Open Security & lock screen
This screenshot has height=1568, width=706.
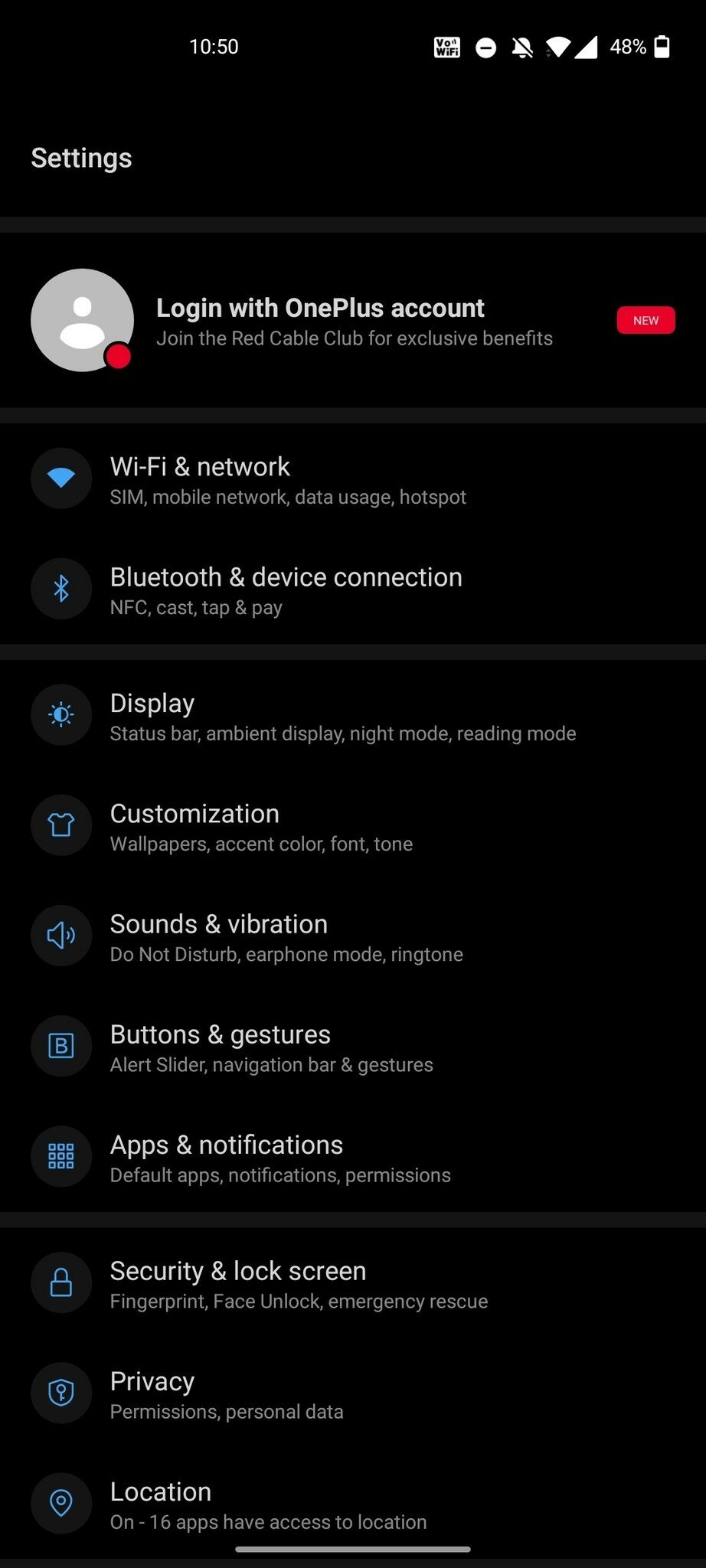click(x=353, y=1283)
